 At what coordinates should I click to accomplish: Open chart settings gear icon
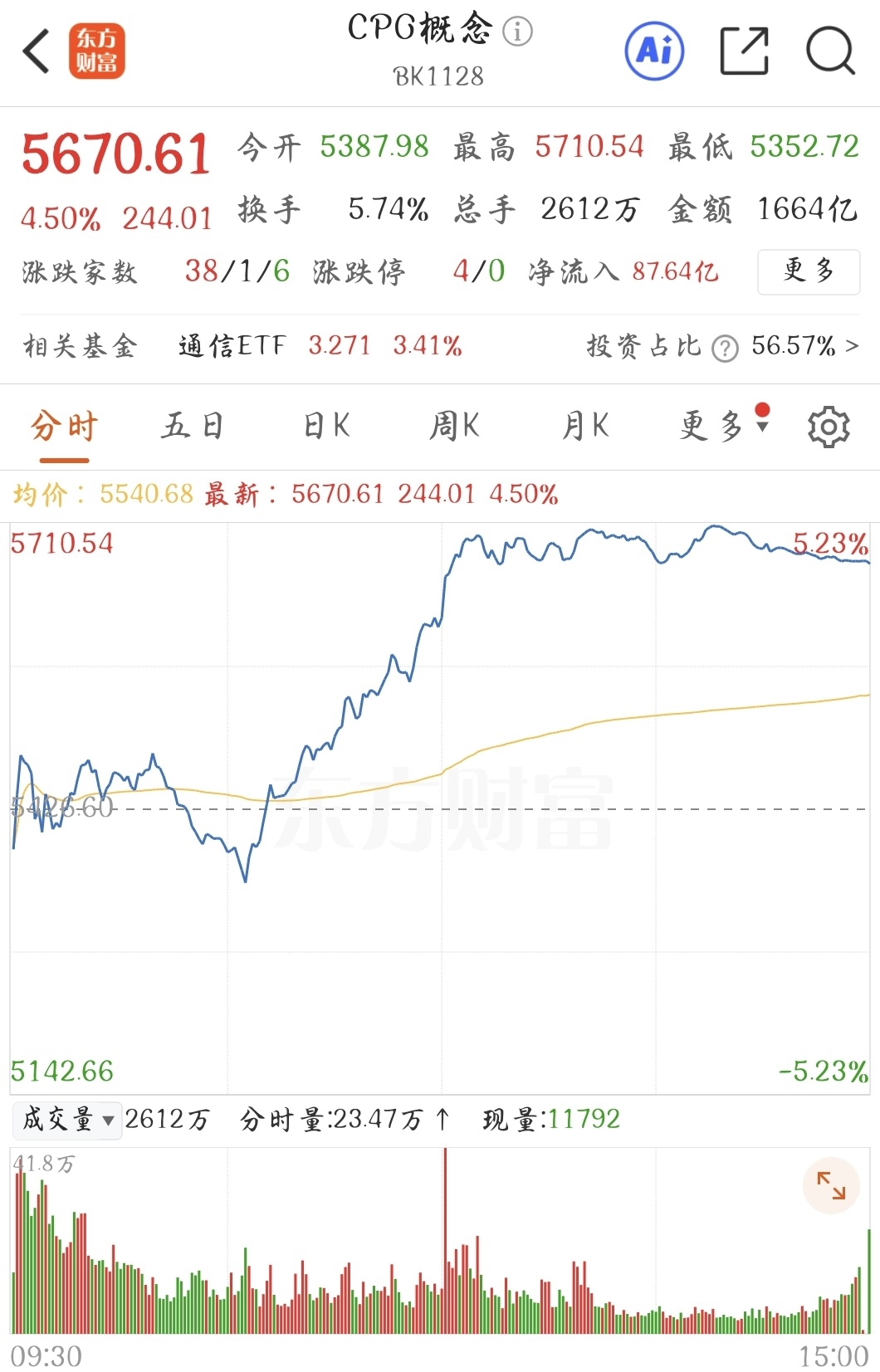[x=828, y=427]
